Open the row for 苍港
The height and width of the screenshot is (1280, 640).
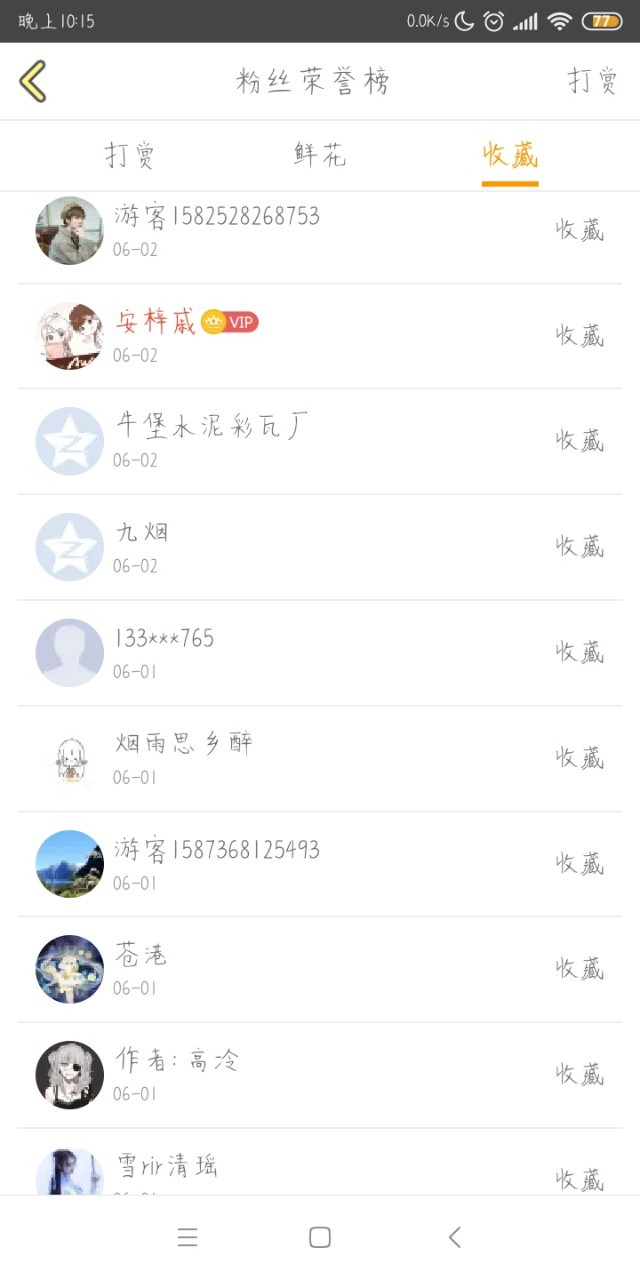320,970
